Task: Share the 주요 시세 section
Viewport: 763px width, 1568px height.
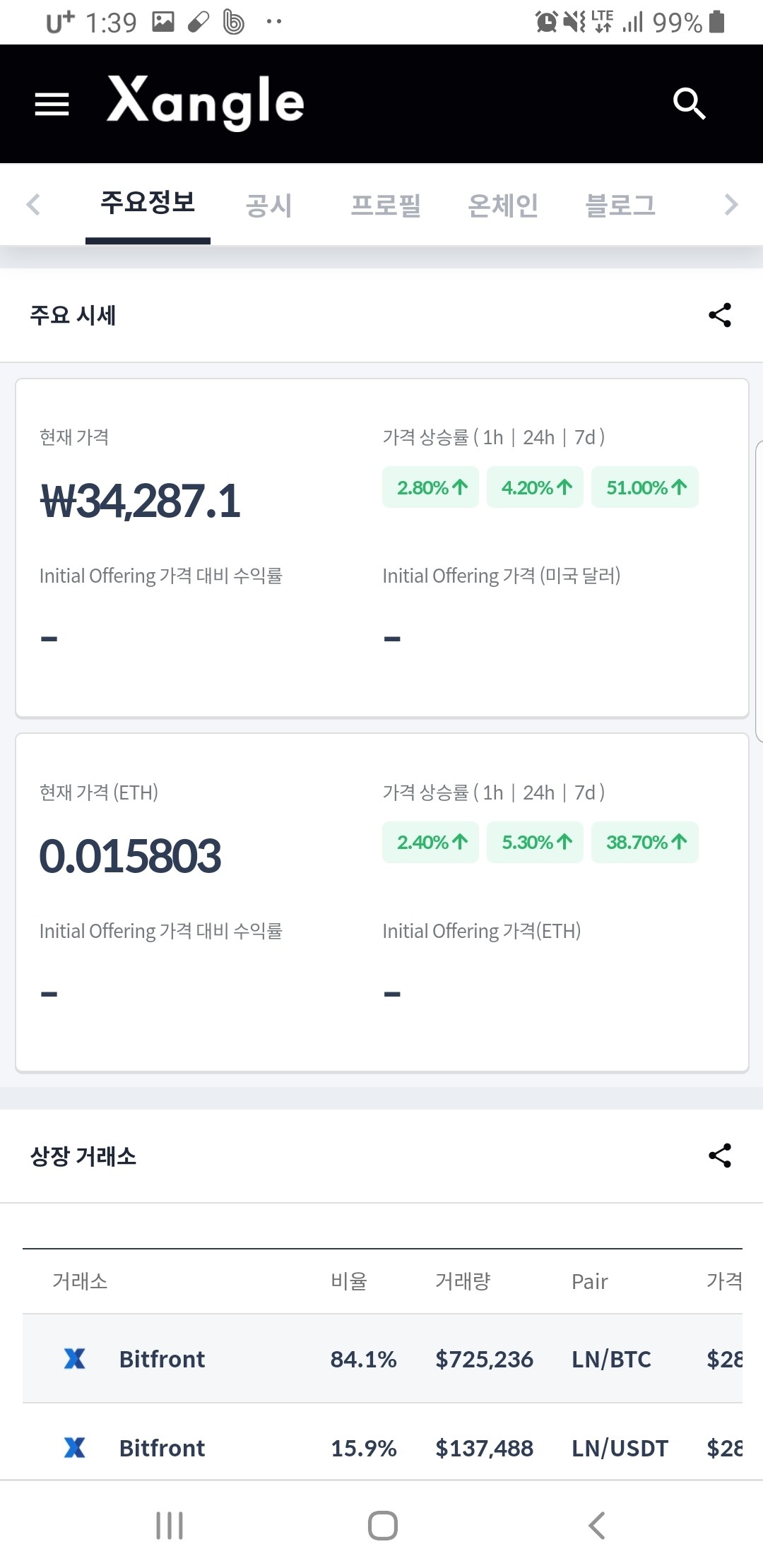Action: [719, 316]
